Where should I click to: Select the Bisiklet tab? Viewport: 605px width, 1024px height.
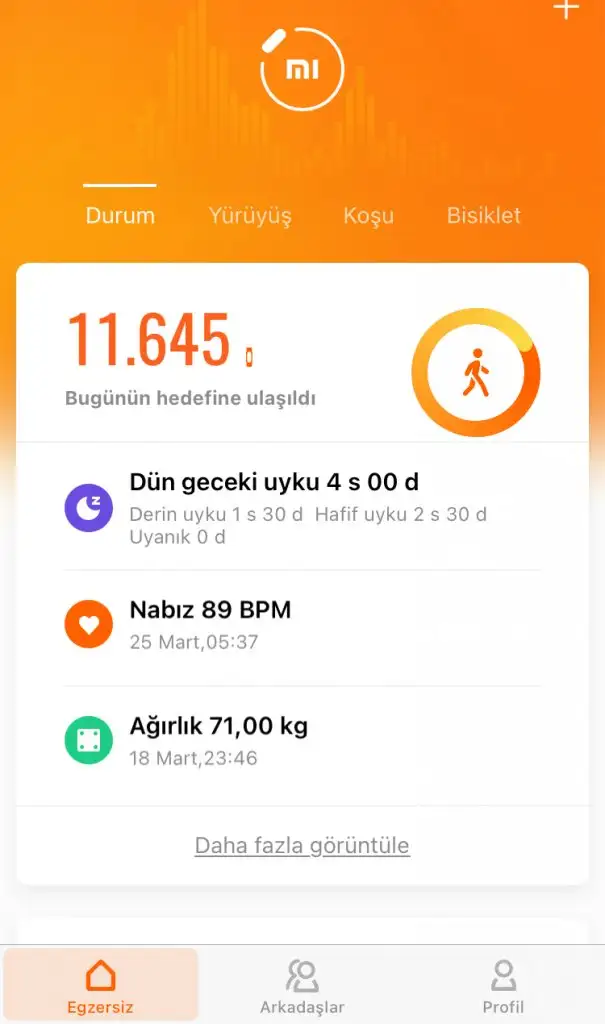pyautogui.click(x=483, y=215)
